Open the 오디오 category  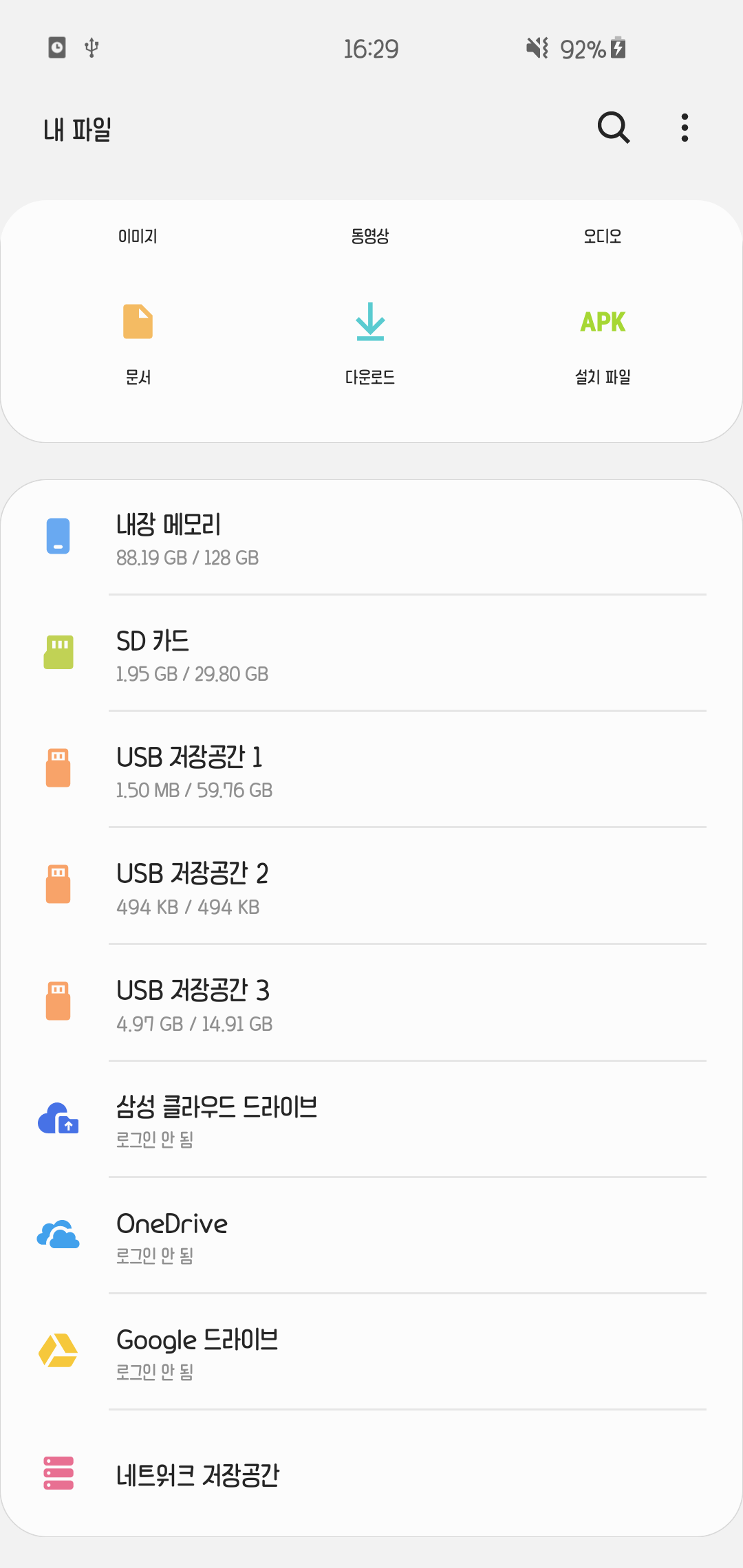click(603, 237)
